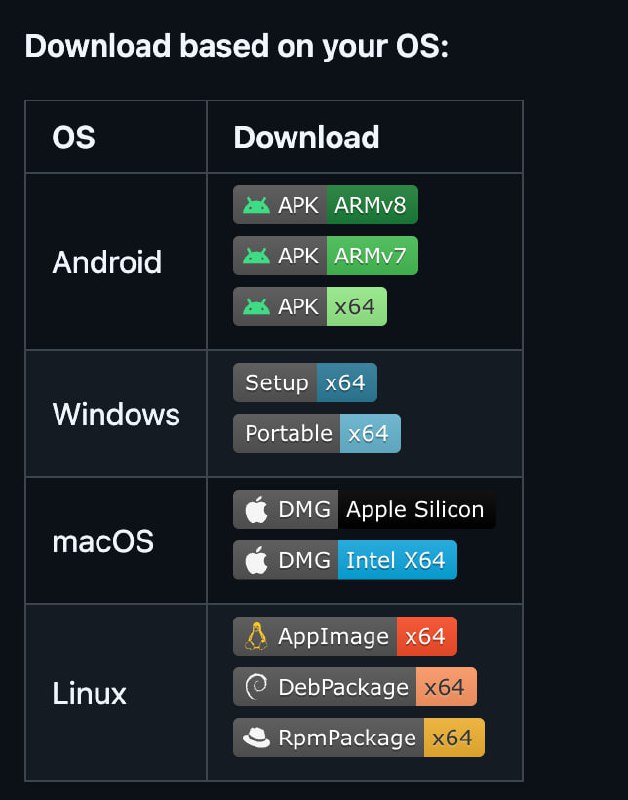Image resolution: width=628 pixels, height=800 pixels.
Task: Download the macOS DMG for Intel X64
Action: 344,560
